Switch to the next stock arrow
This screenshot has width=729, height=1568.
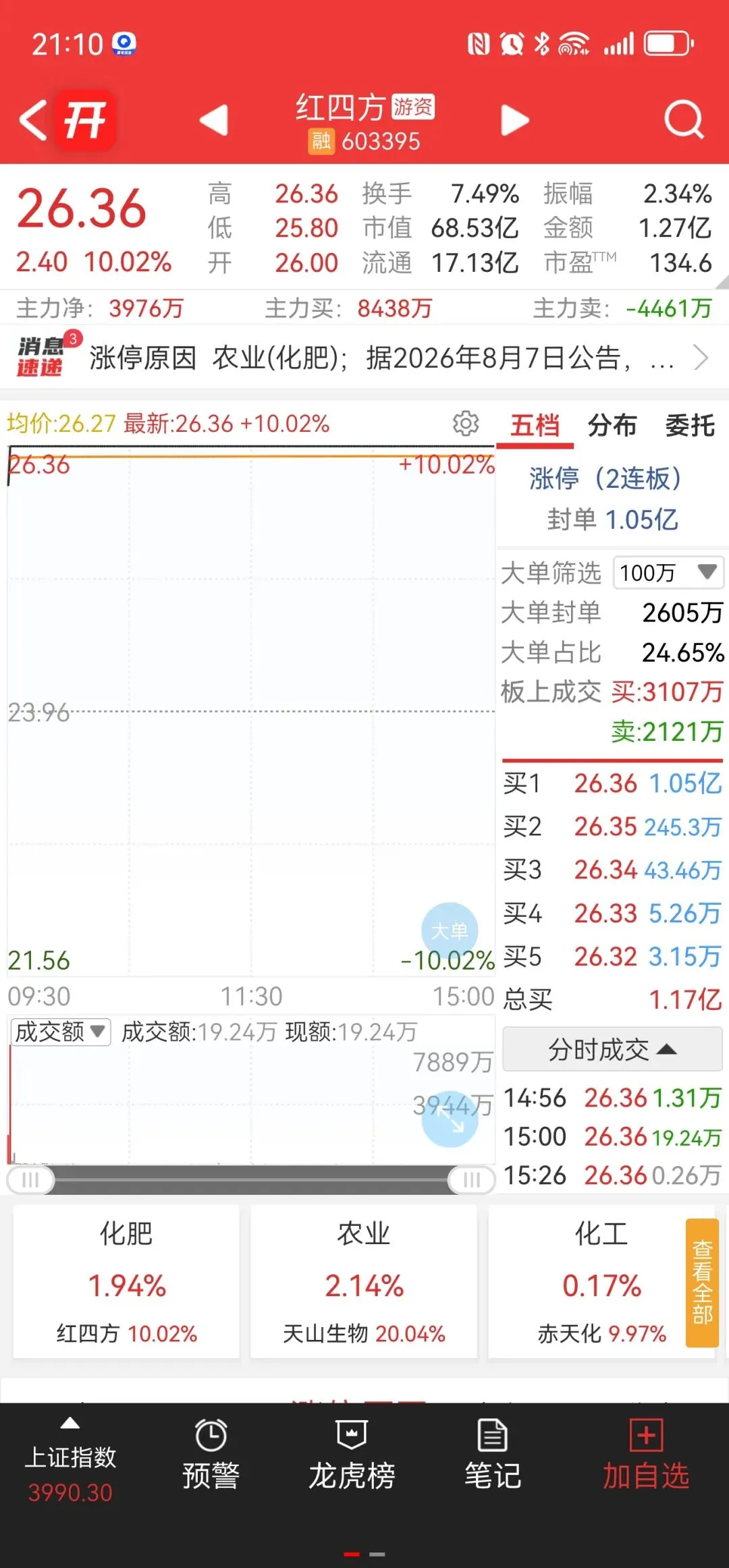click(515, 121)
